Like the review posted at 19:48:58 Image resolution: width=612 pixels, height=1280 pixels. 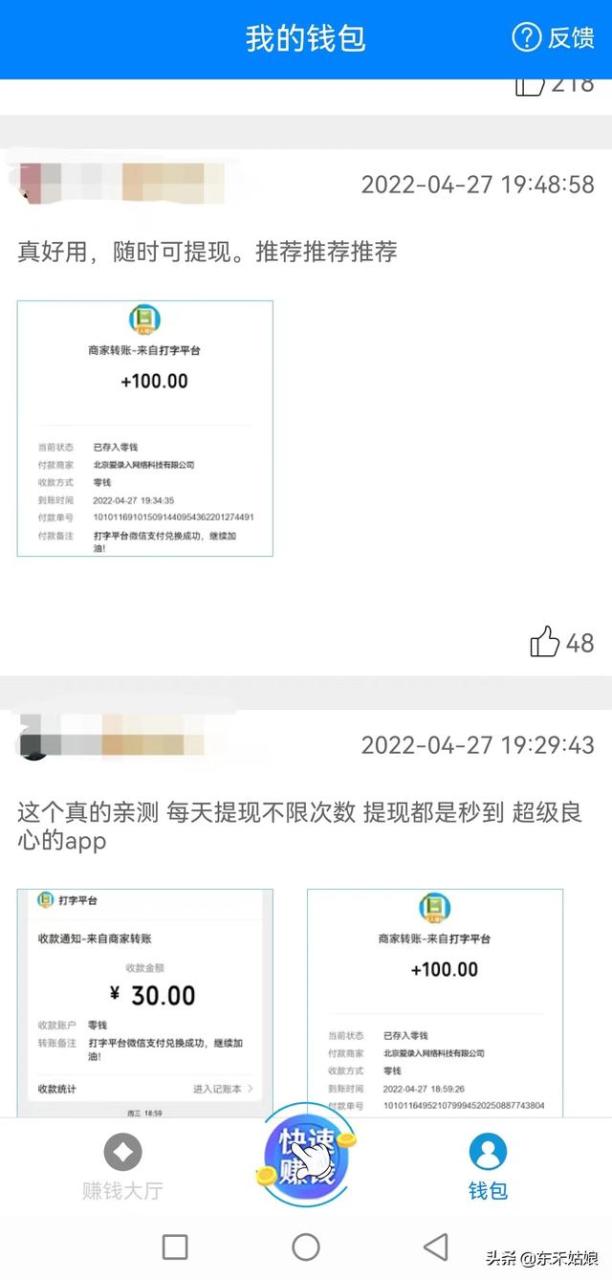click(x=545, y=642)
